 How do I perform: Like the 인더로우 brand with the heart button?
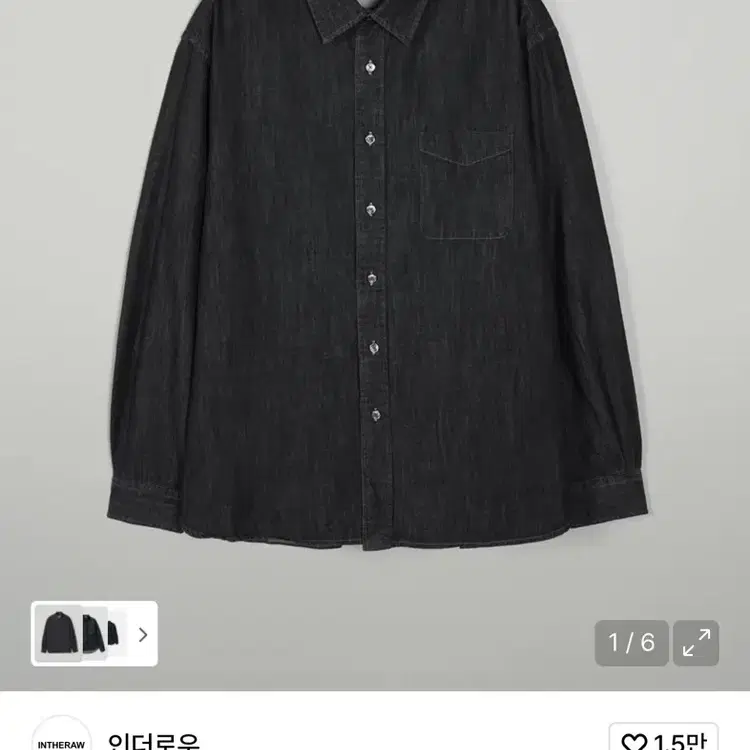tap(663, 738)
